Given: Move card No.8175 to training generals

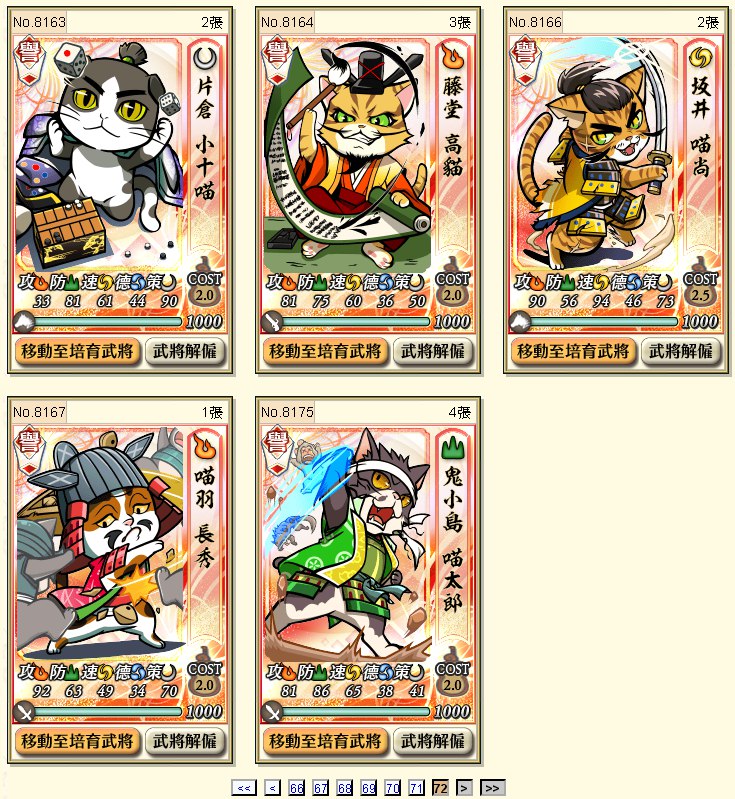Looking at the screenshot, I should pos(325,741).
